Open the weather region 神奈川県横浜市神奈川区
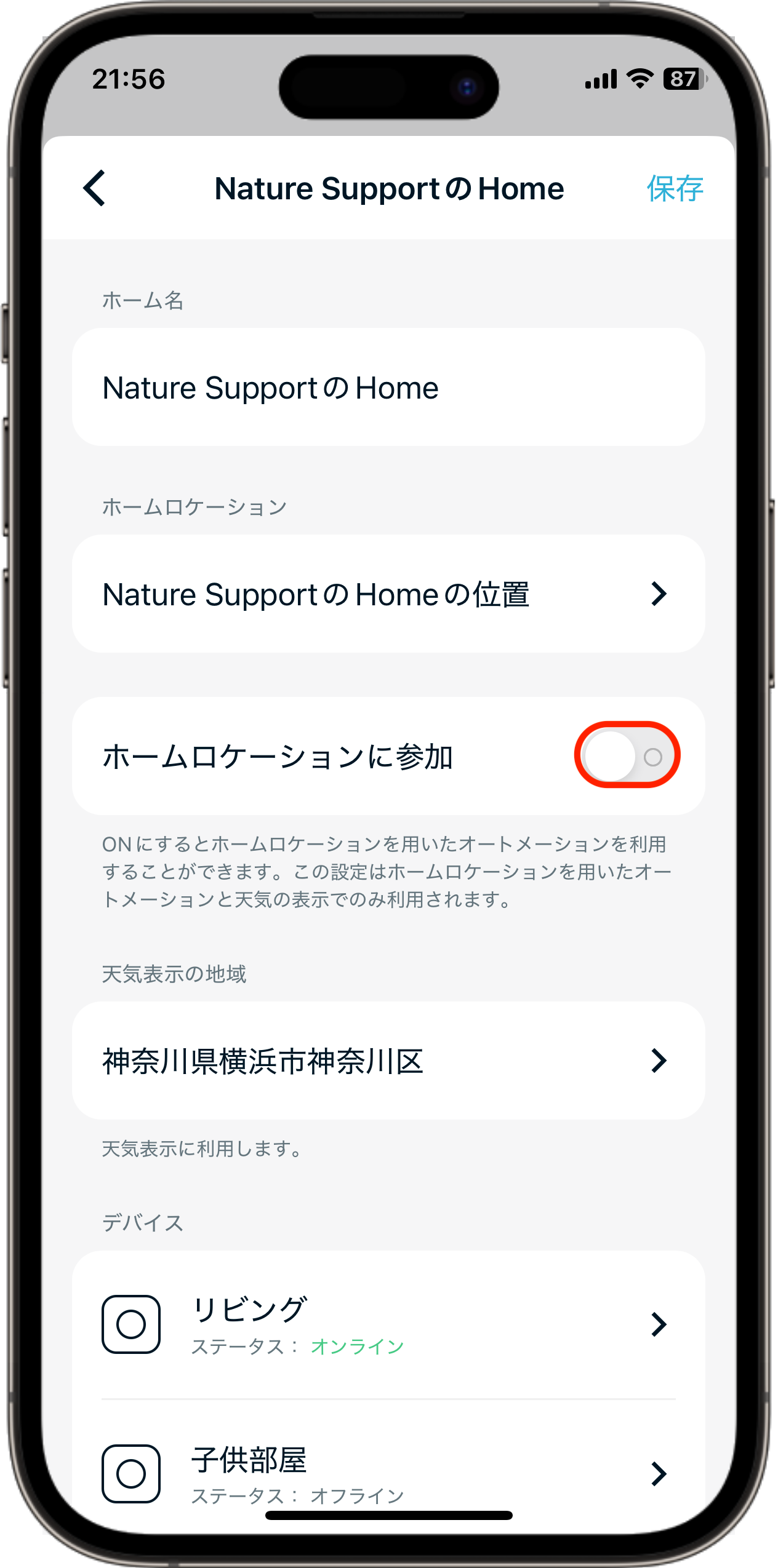This screenshot has width=778, height=1568. [388, 1061]
